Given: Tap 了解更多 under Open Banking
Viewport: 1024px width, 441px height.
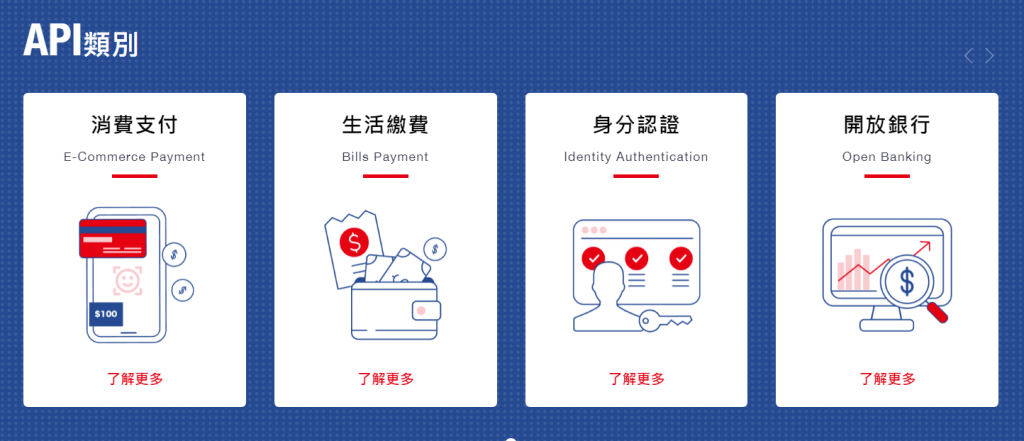Looking at the screenshot, I should tap(886, 379).
